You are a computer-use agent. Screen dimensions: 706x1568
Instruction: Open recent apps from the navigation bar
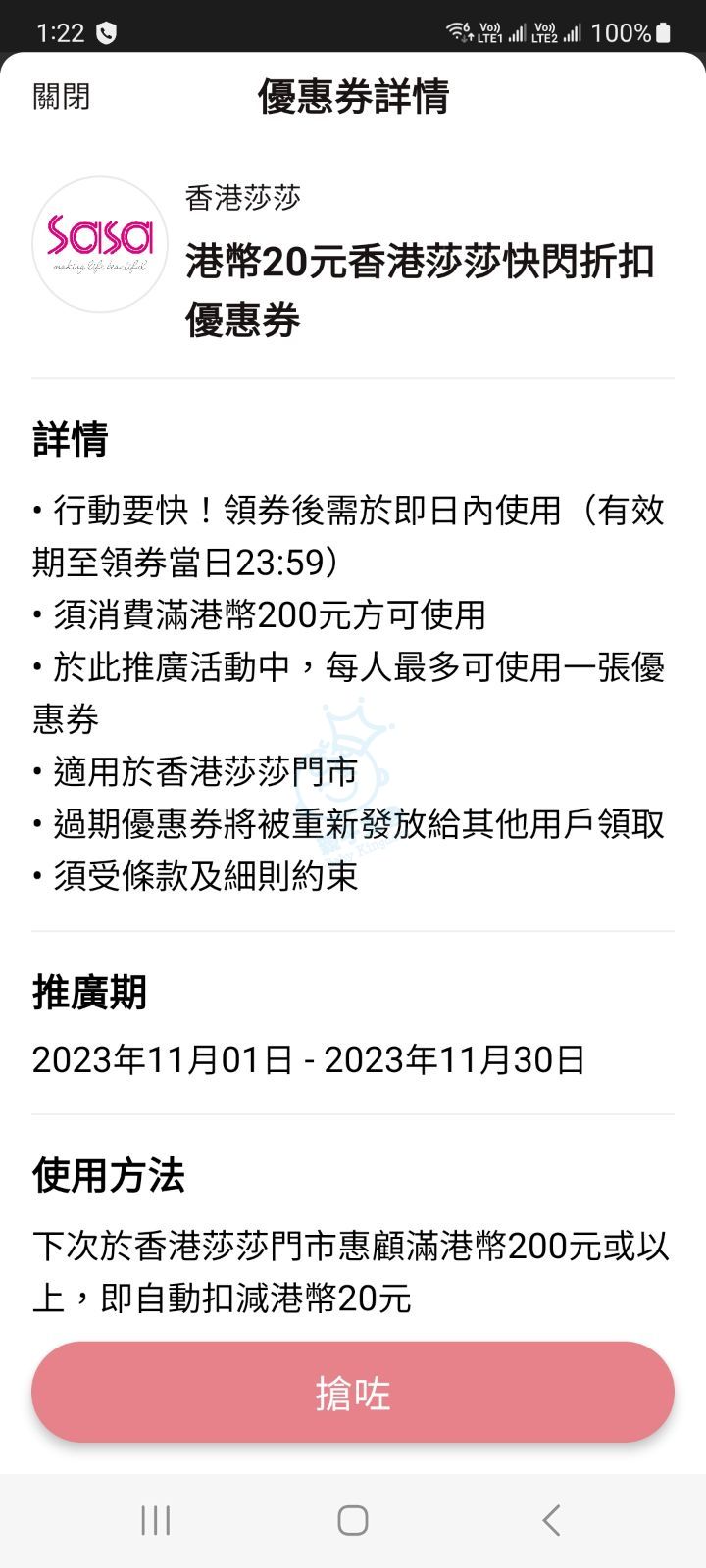pos(156,1520)
